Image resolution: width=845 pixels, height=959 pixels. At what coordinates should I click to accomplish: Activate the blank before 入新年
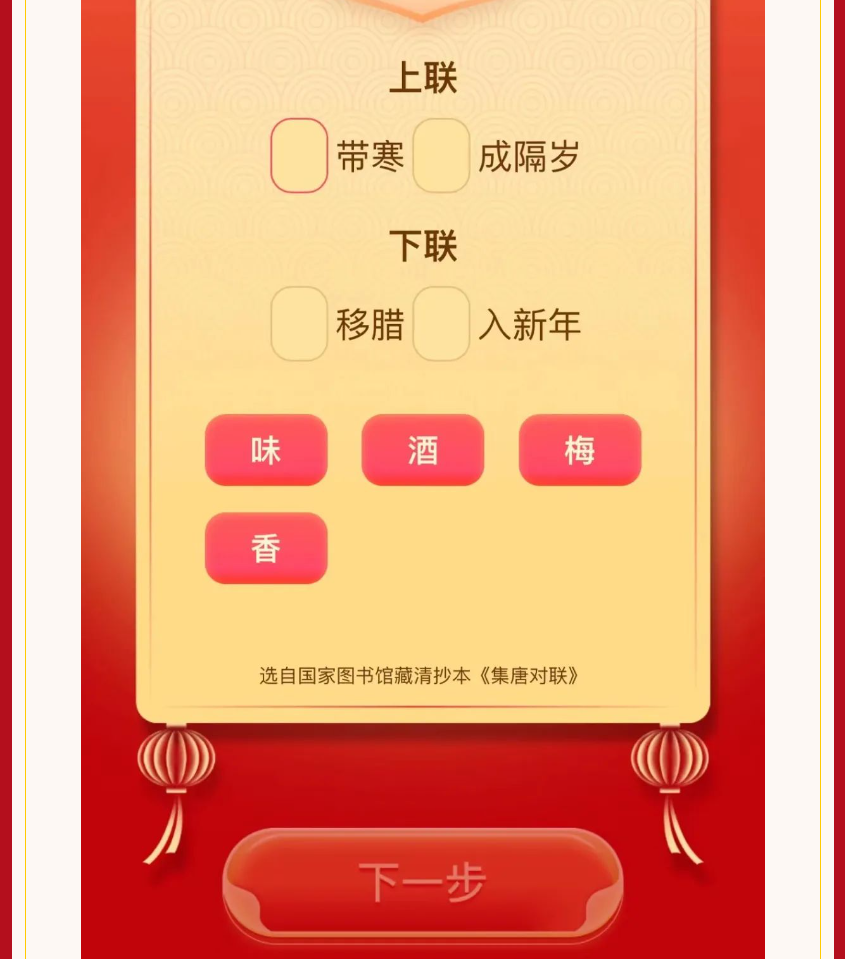[x=441, y=324]
